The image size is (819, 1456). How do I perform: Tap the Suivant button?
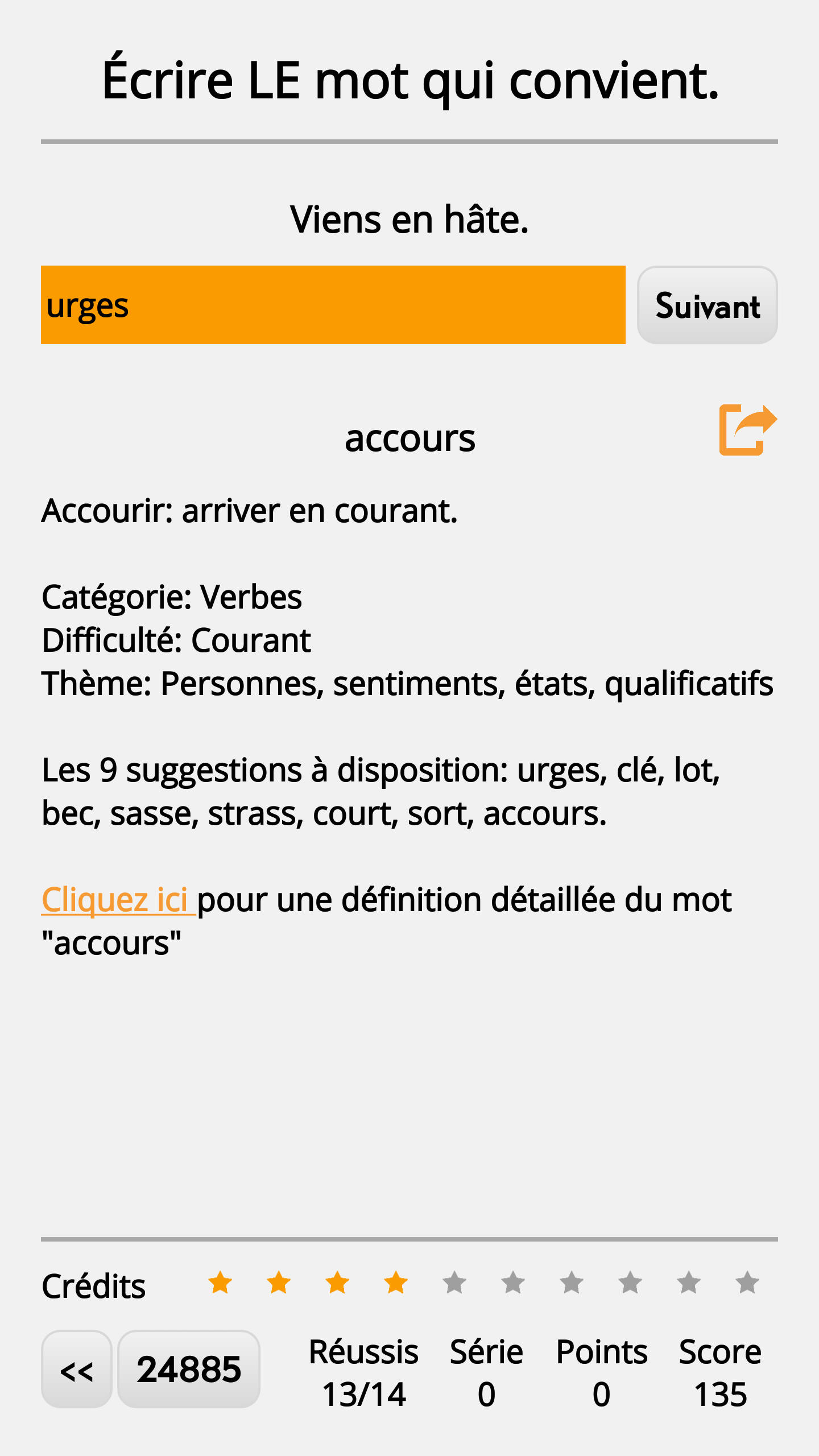coord(707,305)
